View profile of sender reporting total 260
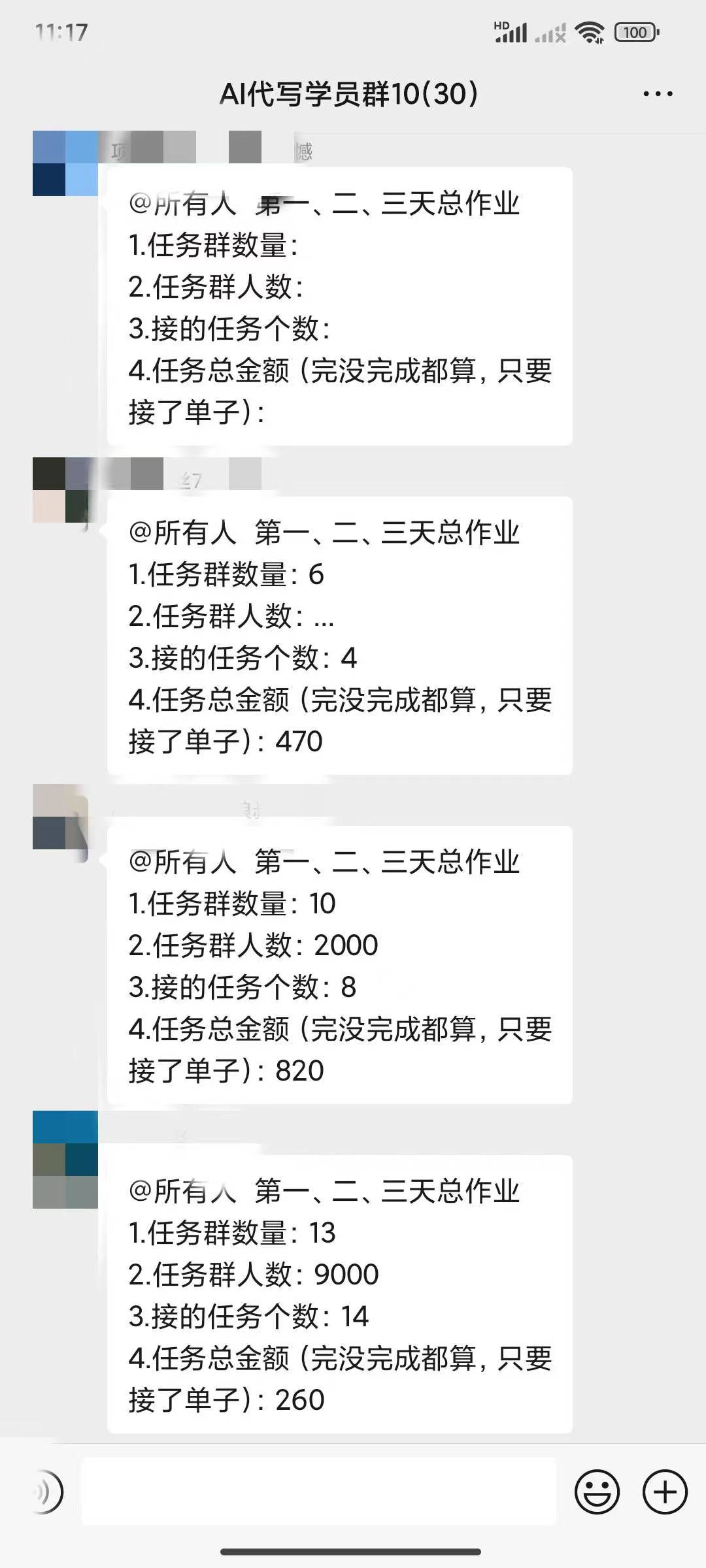Viewport: 706px width, 1568px height. tap(65, 1159)
